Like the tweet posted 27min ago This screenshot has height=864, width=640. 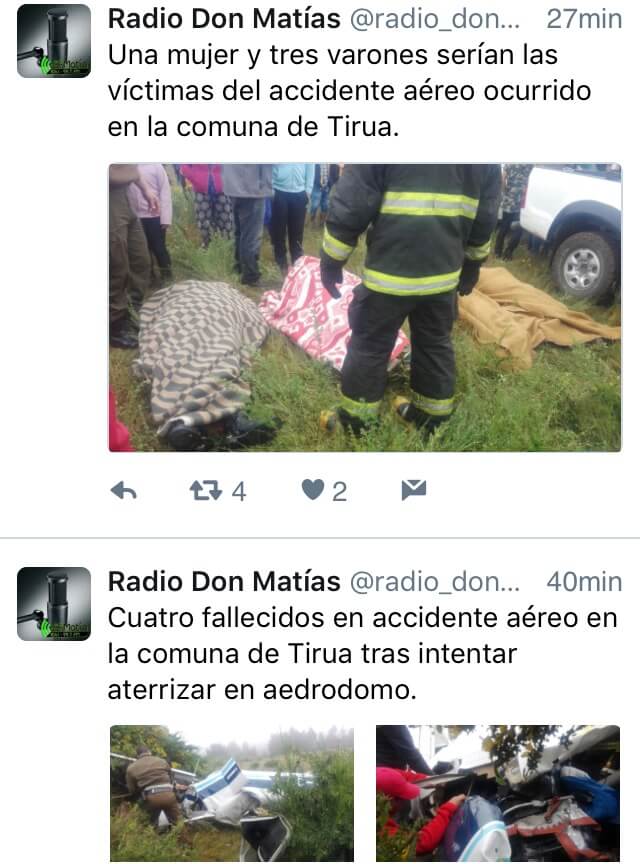pos(312,490)
